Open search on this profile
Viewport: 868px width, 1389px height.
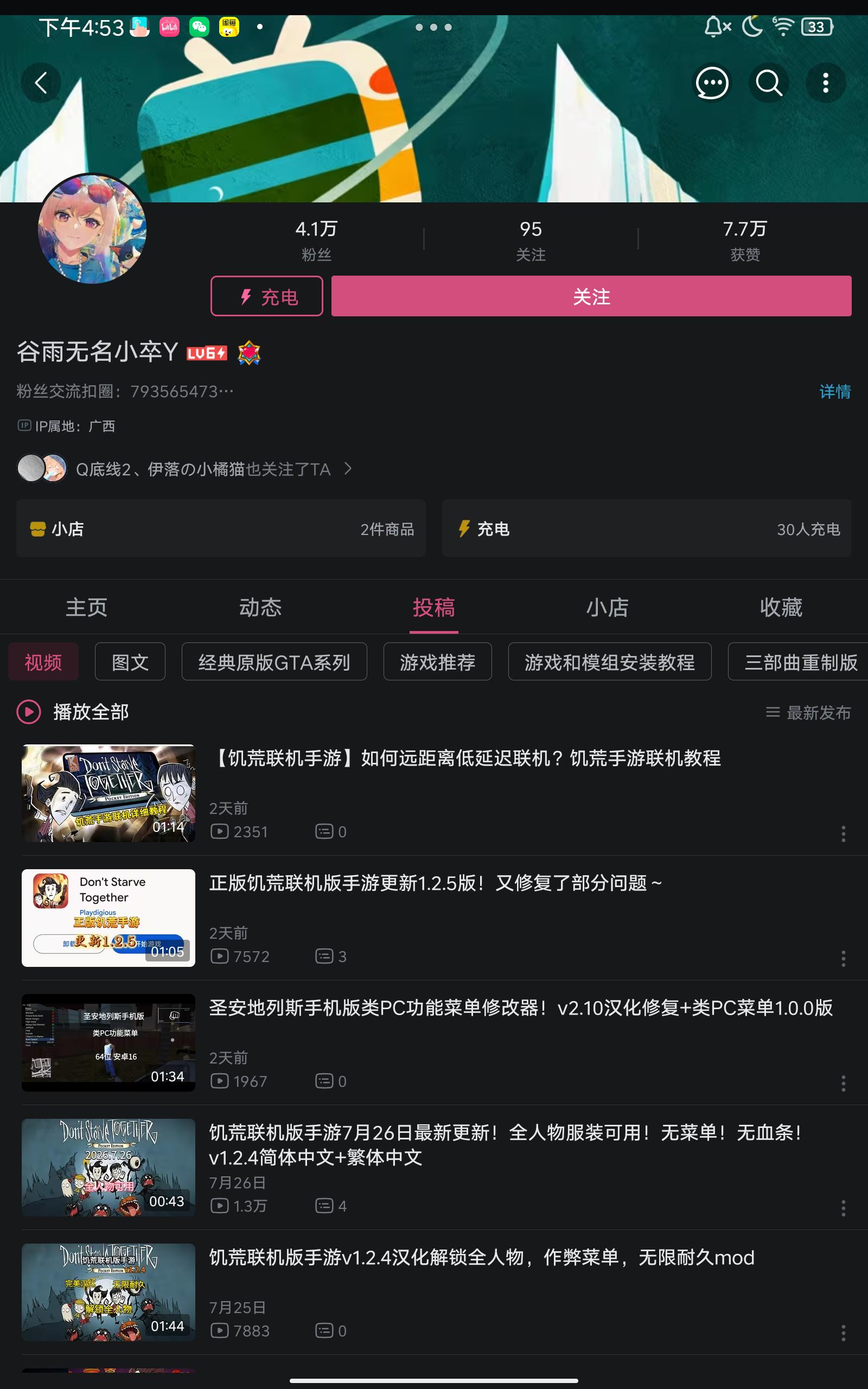tap(769, 82)
